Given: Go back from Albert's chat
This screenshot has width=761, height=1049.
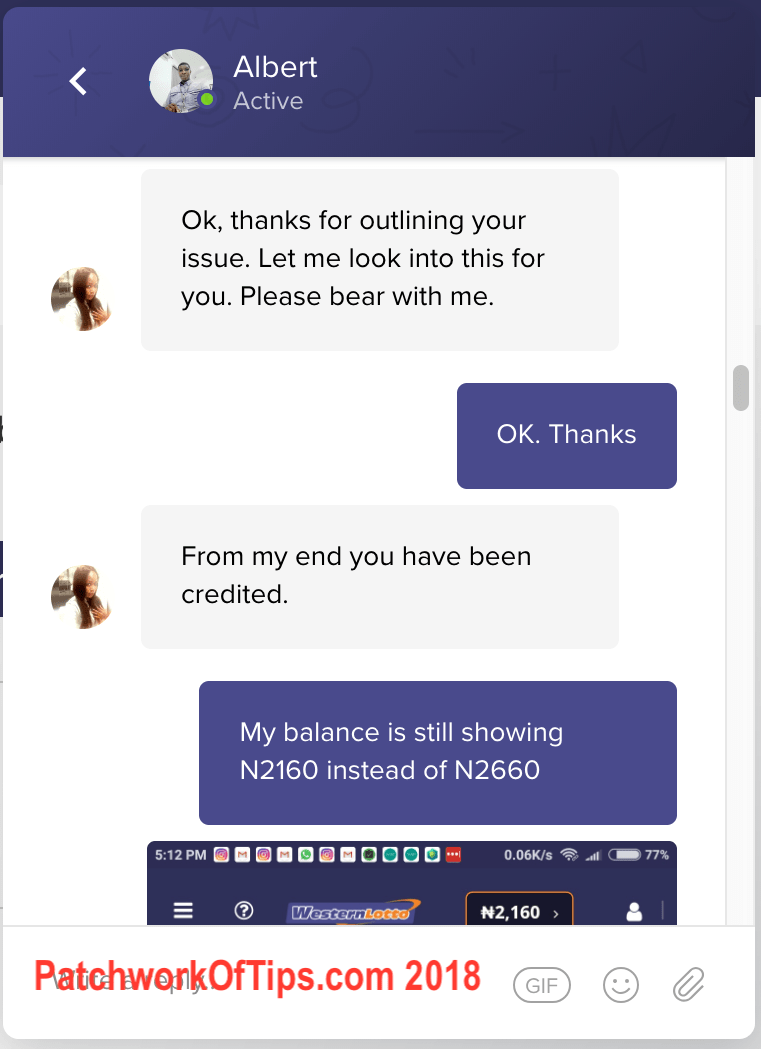Looking at the screenshot, I should 79,81.
